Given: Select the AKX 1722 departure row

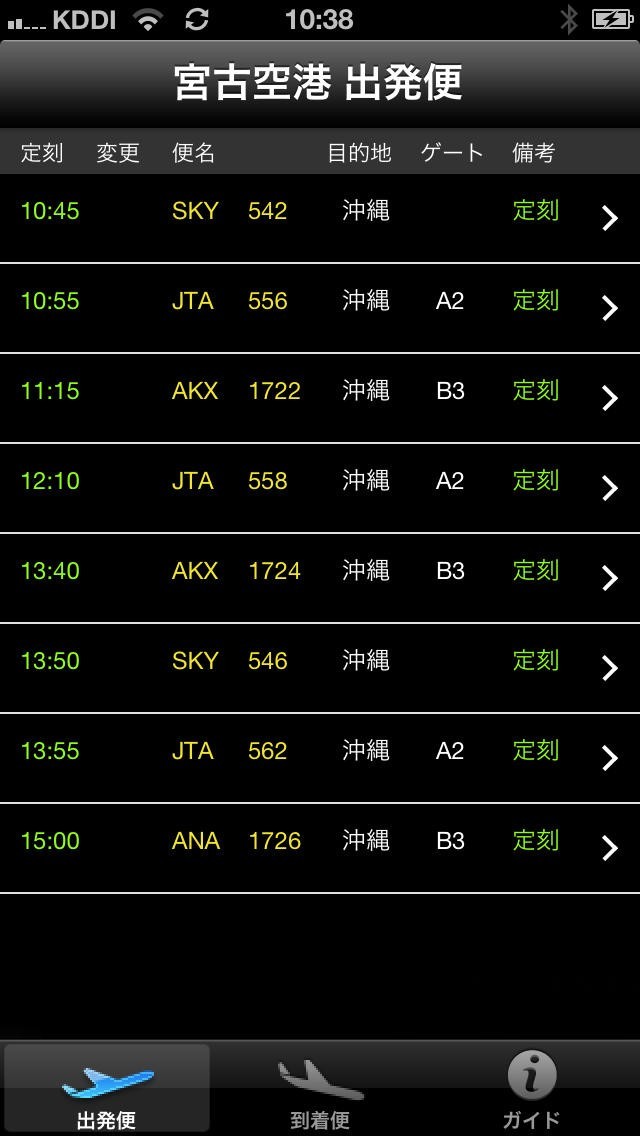Looking at the screenshot, I should tap(320, 398).
